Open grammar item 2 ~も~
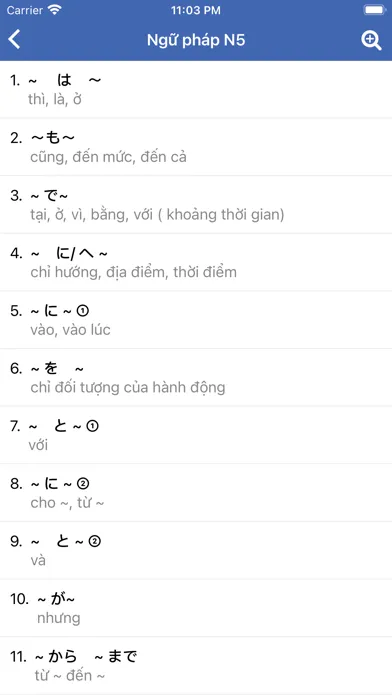This screenshot has width=392, height=696. point(196,147)
